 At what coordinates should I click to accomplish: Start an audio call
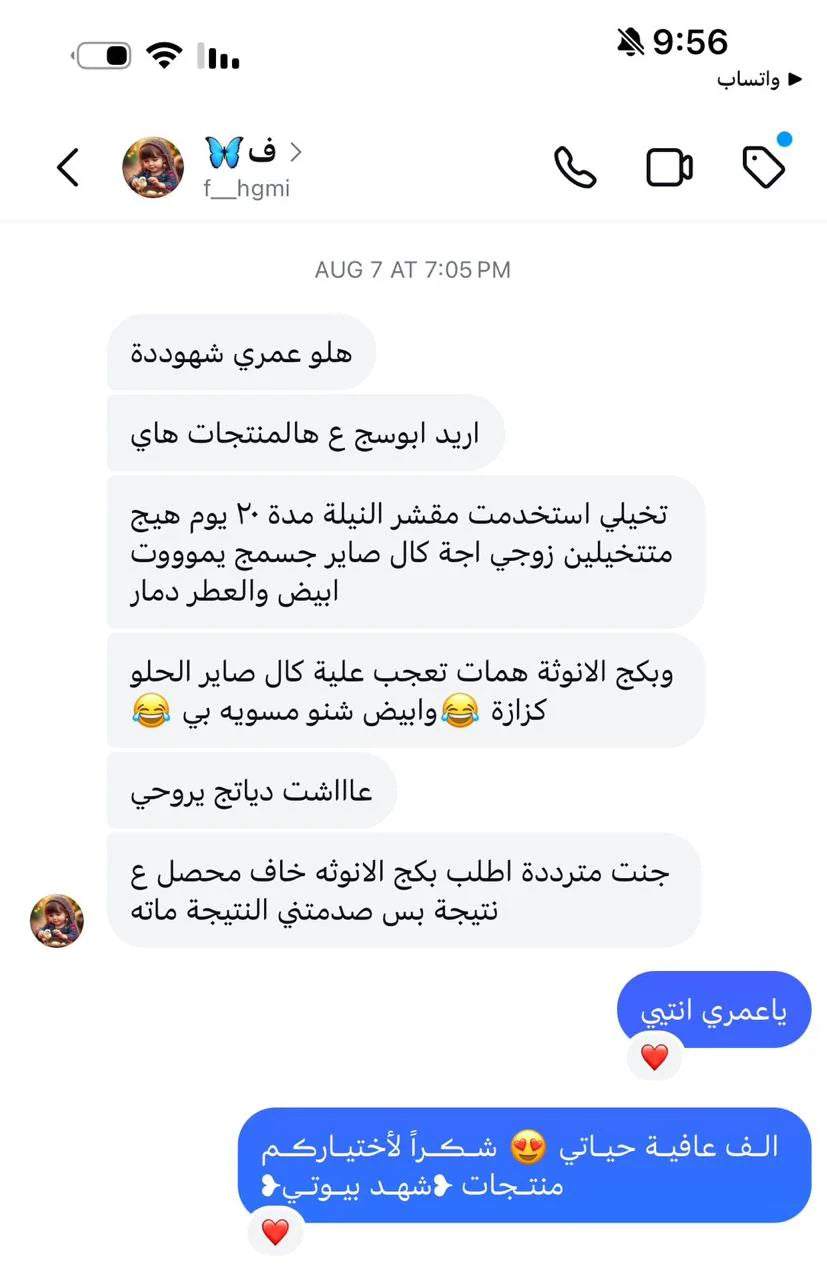point(575,168)
